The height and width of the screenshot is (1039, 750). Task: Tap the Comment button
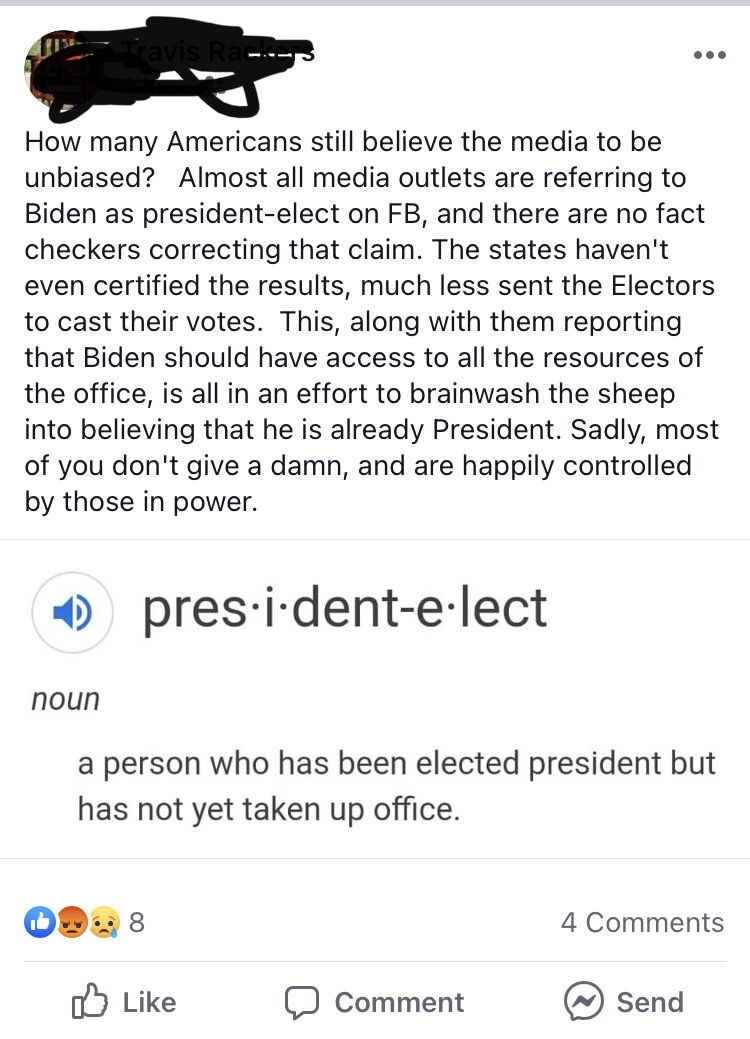point(375,1002)
